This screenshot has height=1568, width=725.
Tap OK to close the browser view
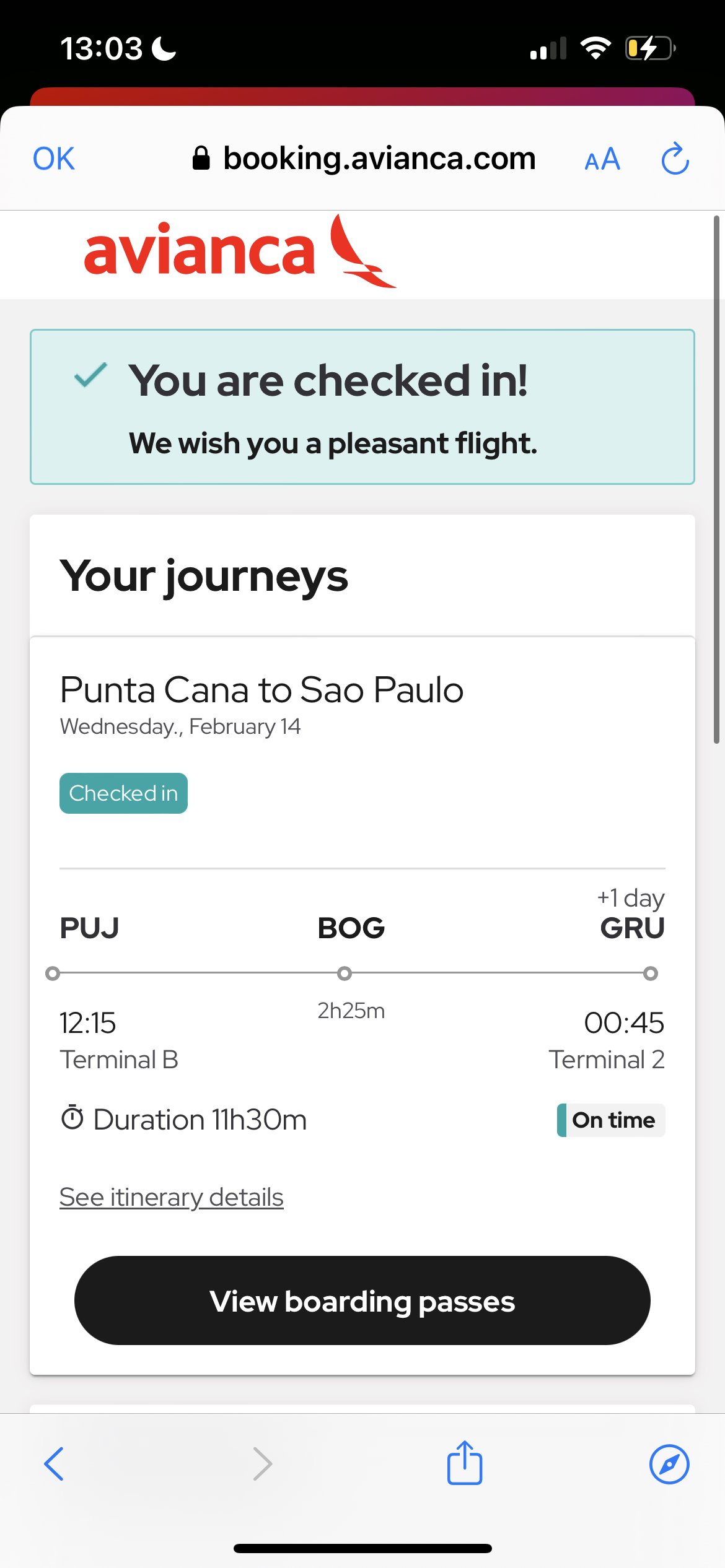[x=54, y=159]
